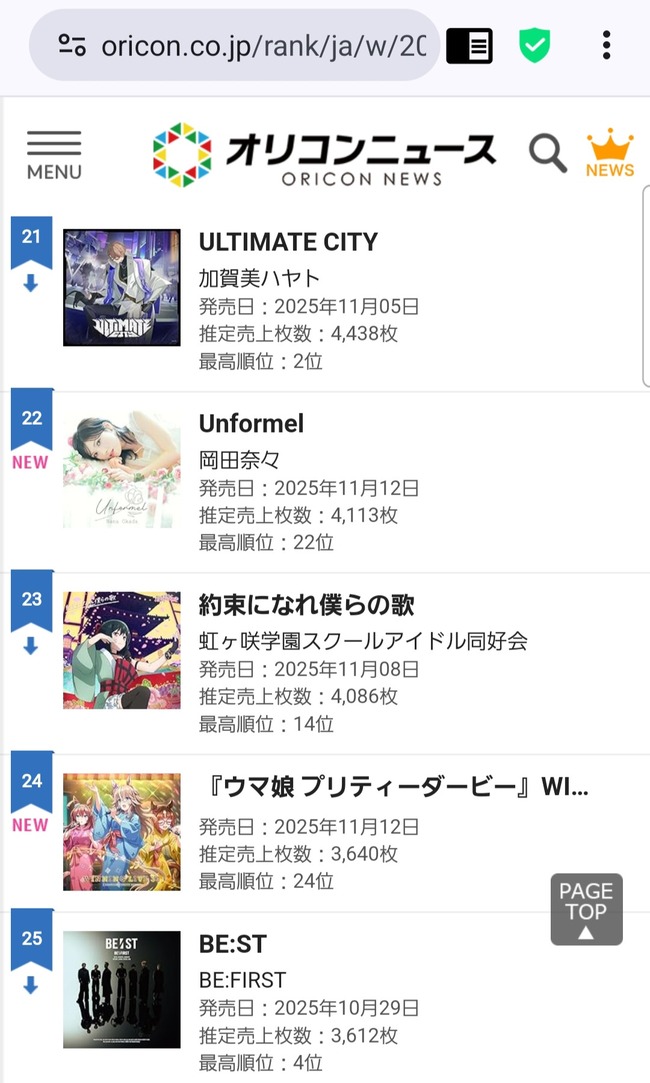This screenshot has height=1083, width=650.
Task: Open the BE:ST album by BE:FIRST
Action: pyautogui.click(x=325, y=998)
